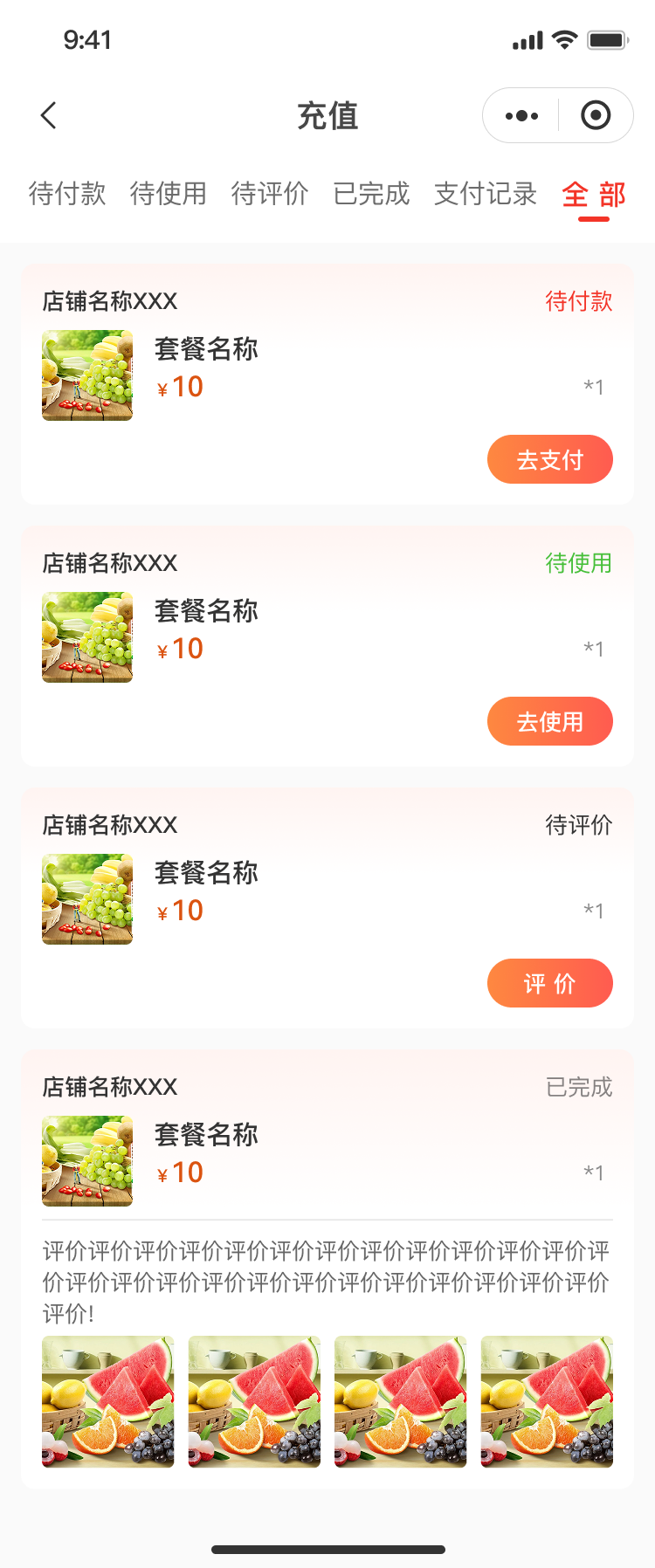Tap the 去支付 button
This screenshot has height=1568, width=655.
(549, 459)
